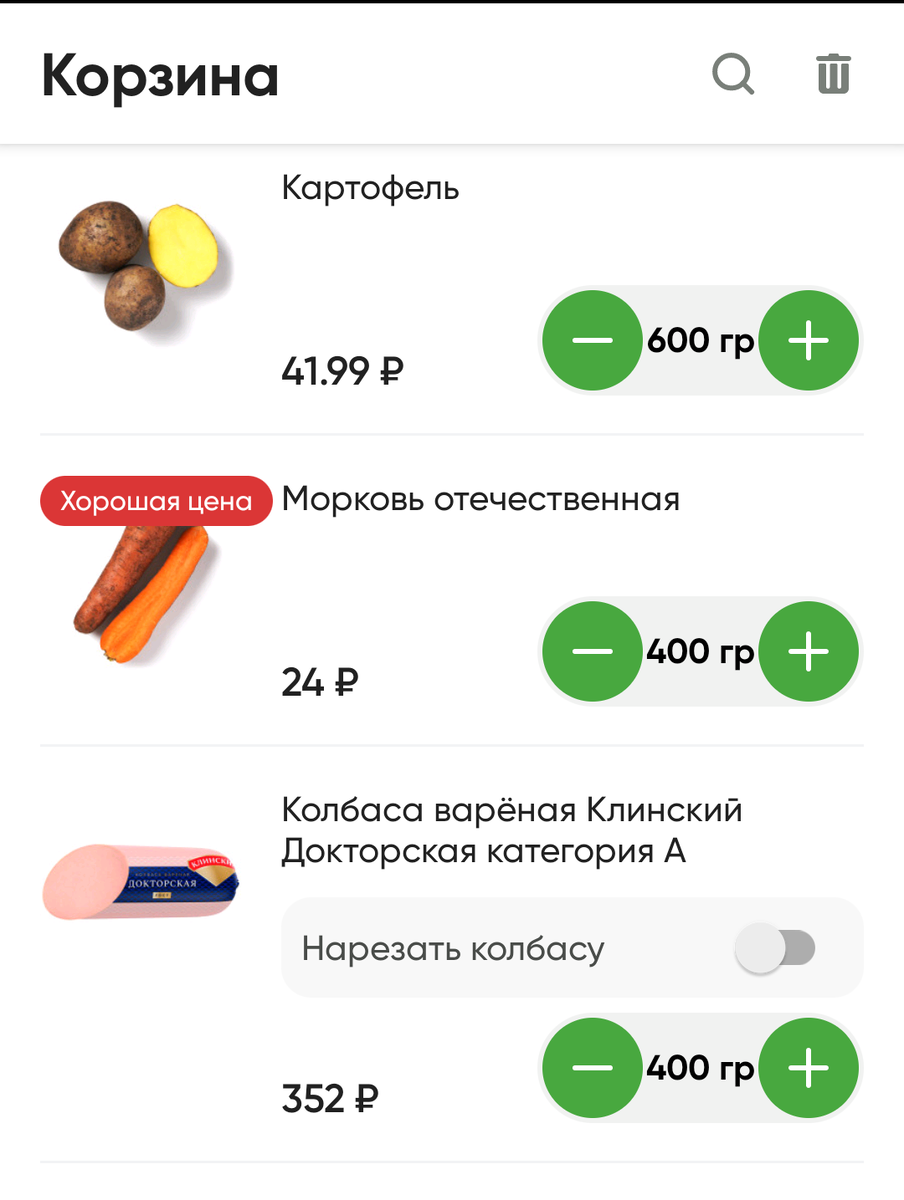The width and height of the screenshot is (904, 1200).
Task: Increase Картофель quantity with the plus button
Action: [808, 340]
